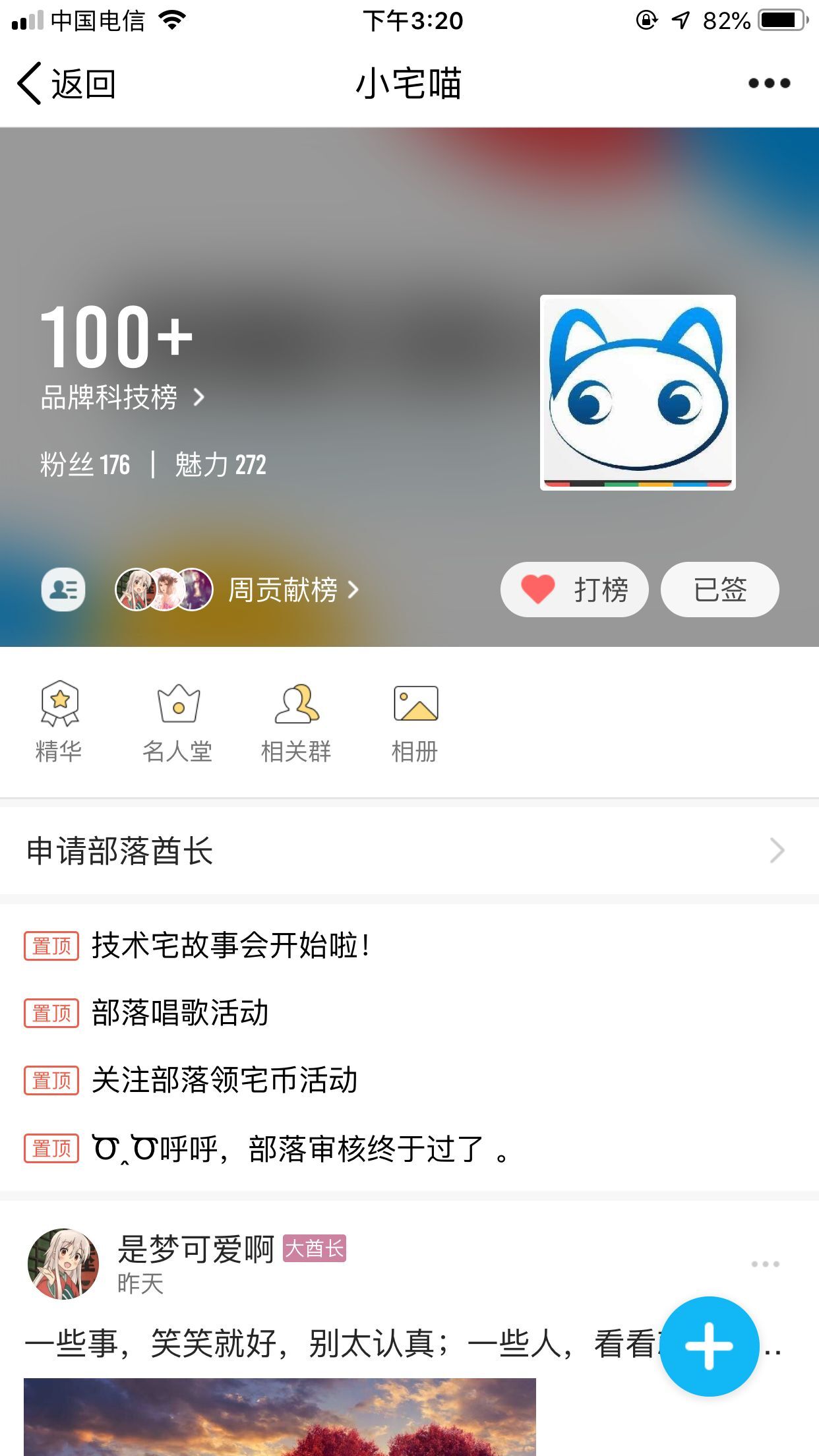Open pinned post 部落唱歌活动
This screenshot has height=1456, width=819.
[x=180, y=1013]
